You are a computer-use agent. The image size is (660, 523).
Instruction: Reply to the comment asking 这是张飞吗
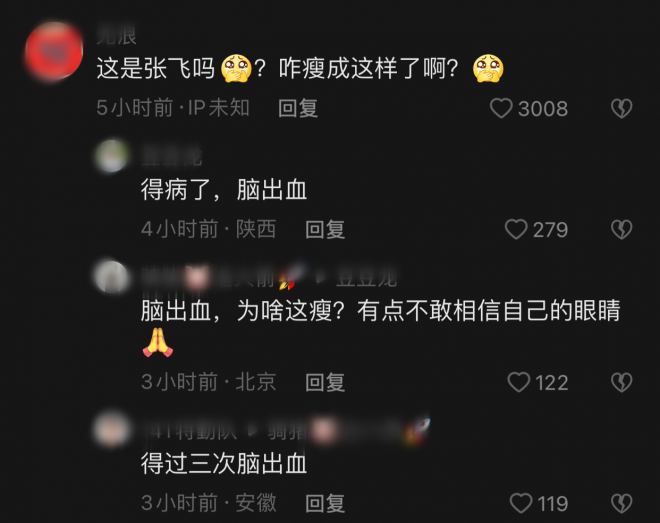pyautogui.click(x=298, y=108)
